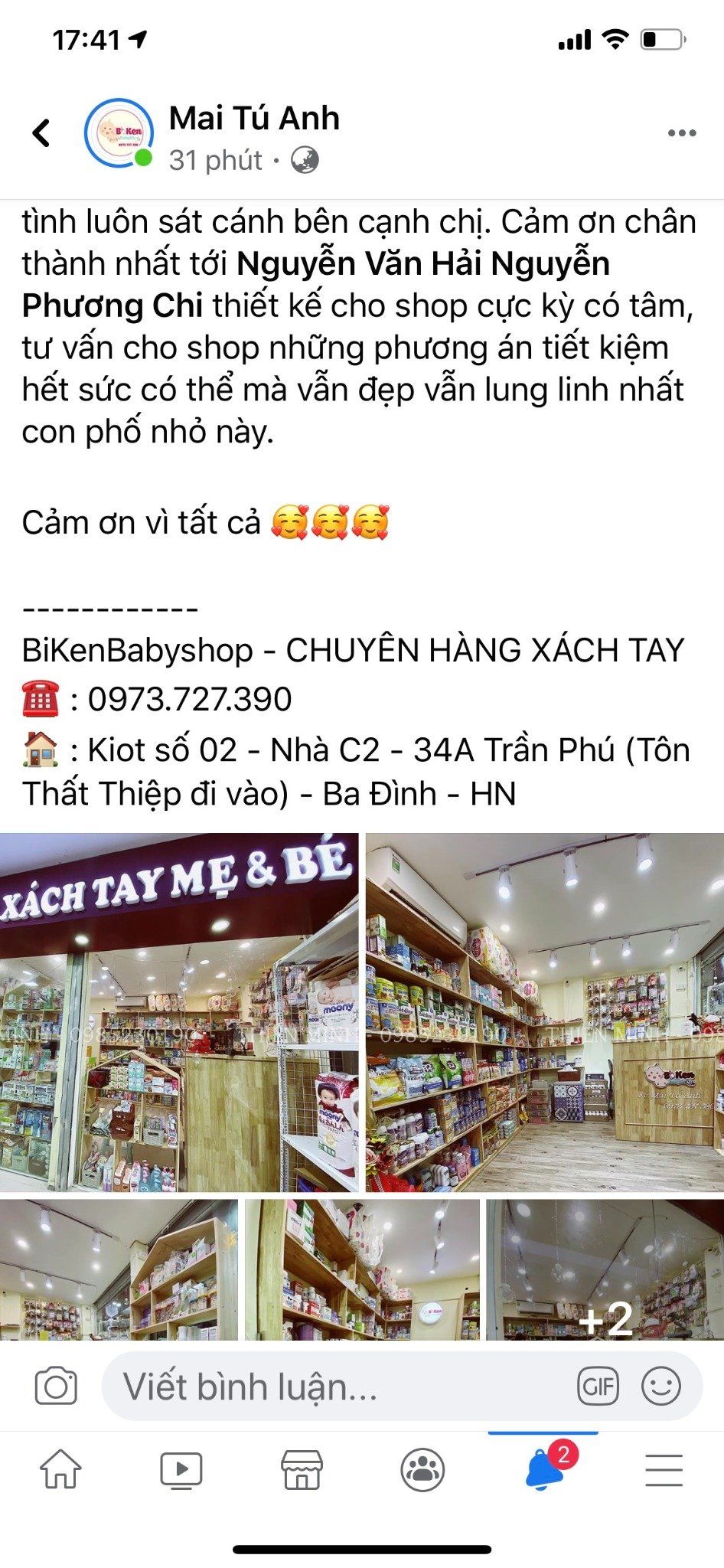
Task: Switch to the Watch video tab
Action: [181, 1469]
